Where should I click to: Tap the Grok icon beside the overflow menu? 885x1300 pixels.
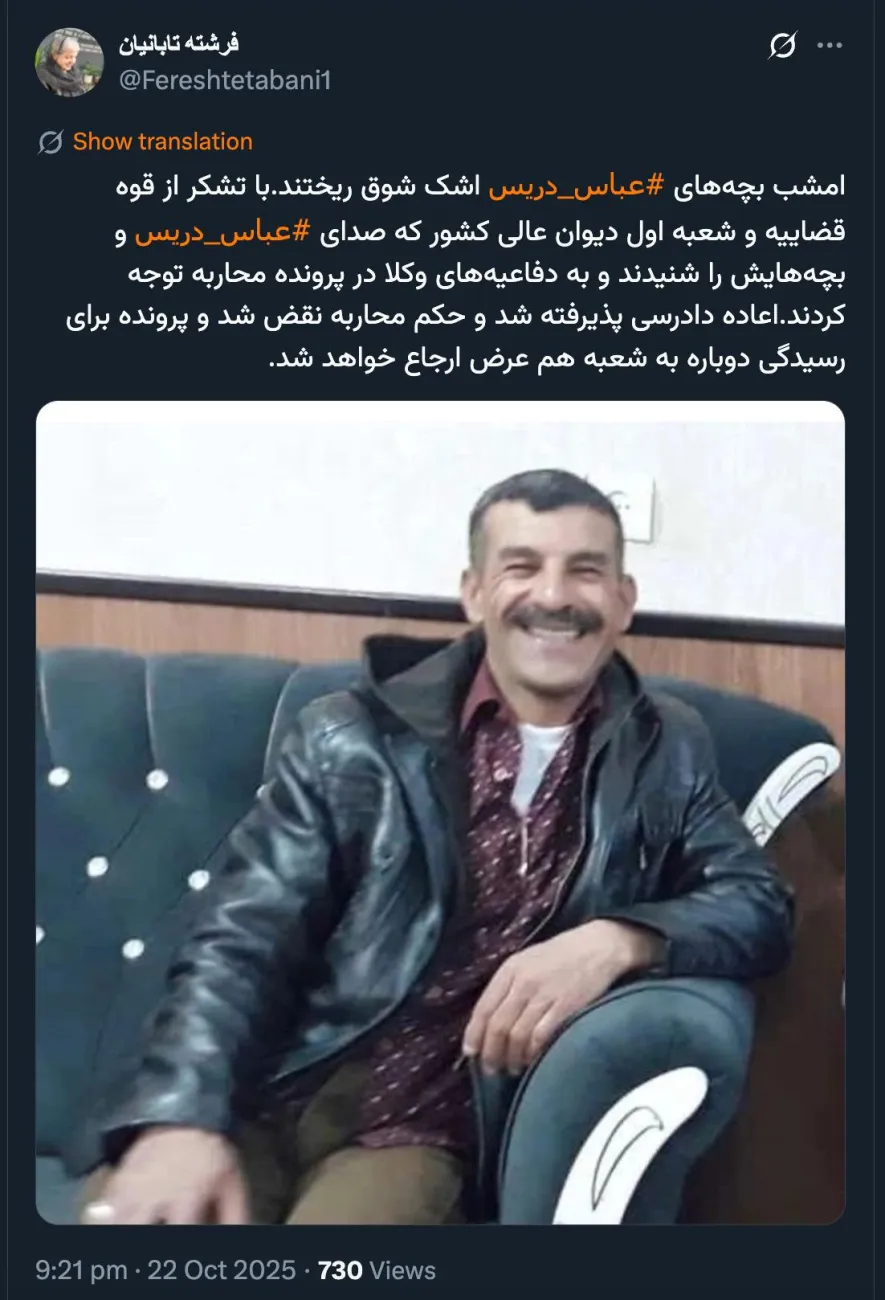click(x=782, y=46)
